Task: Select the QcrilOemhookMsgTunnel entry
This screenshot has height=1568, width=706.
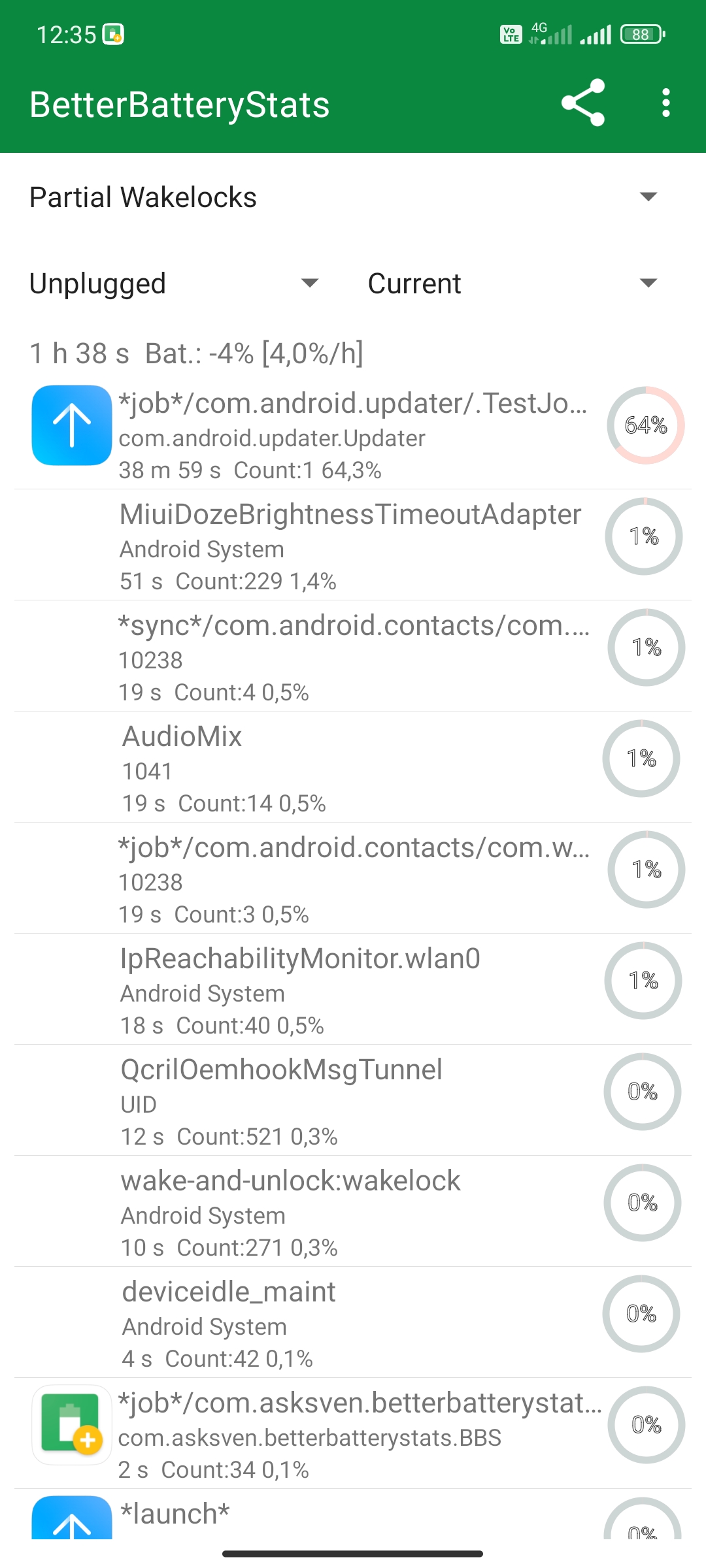Action: point(353,1100)
